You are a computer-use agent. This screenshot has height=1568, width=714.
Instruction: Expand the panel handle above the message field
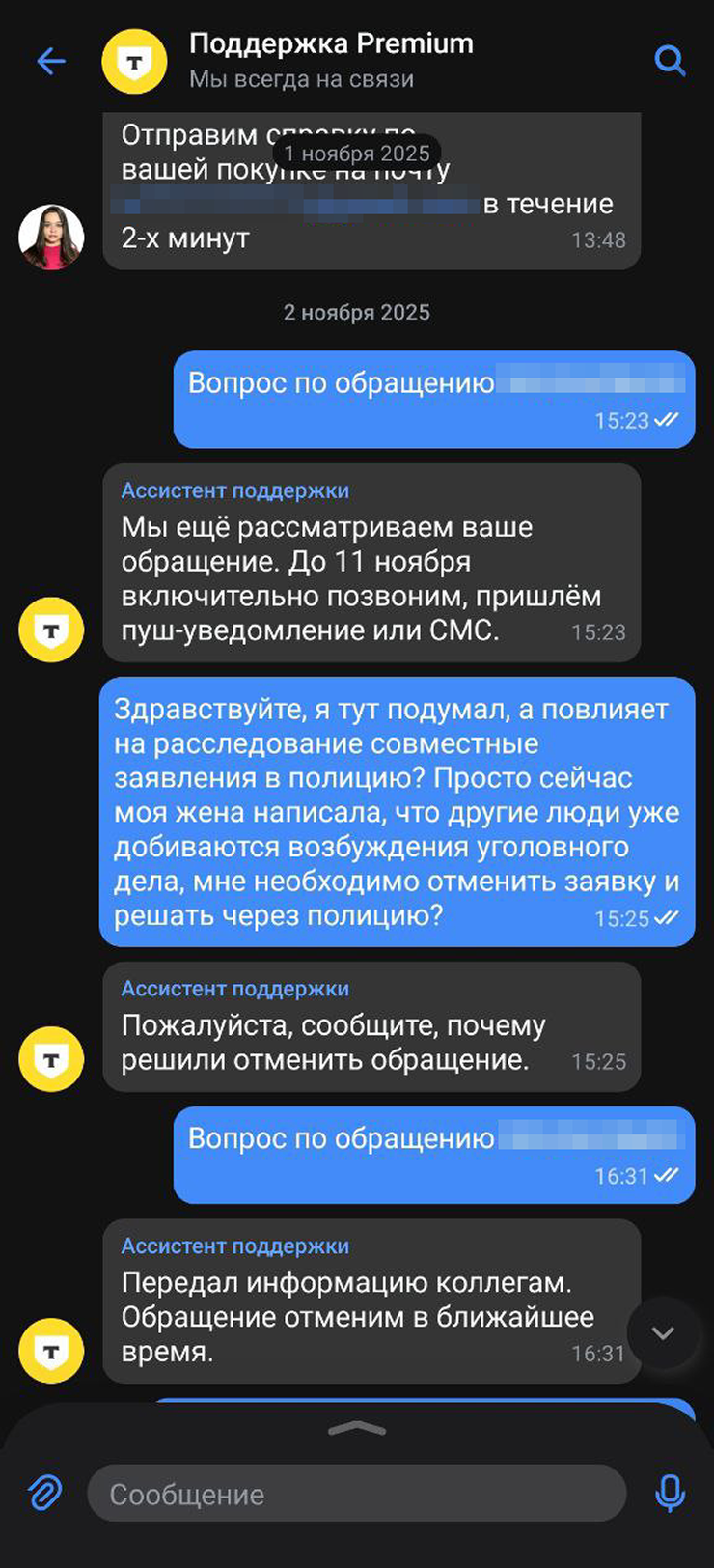pyautogui.click(x=357, y=1429)
